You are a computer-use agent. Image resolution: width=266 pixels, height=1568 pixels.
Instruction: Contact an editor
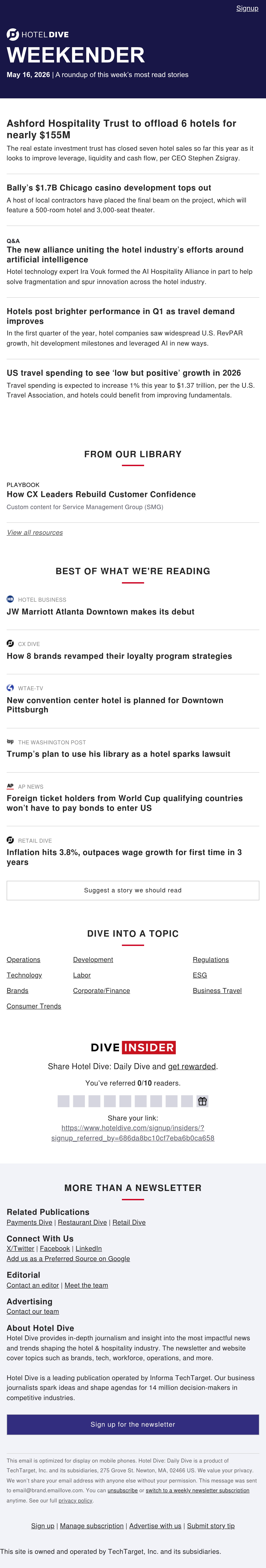[x=33, y=1285]
